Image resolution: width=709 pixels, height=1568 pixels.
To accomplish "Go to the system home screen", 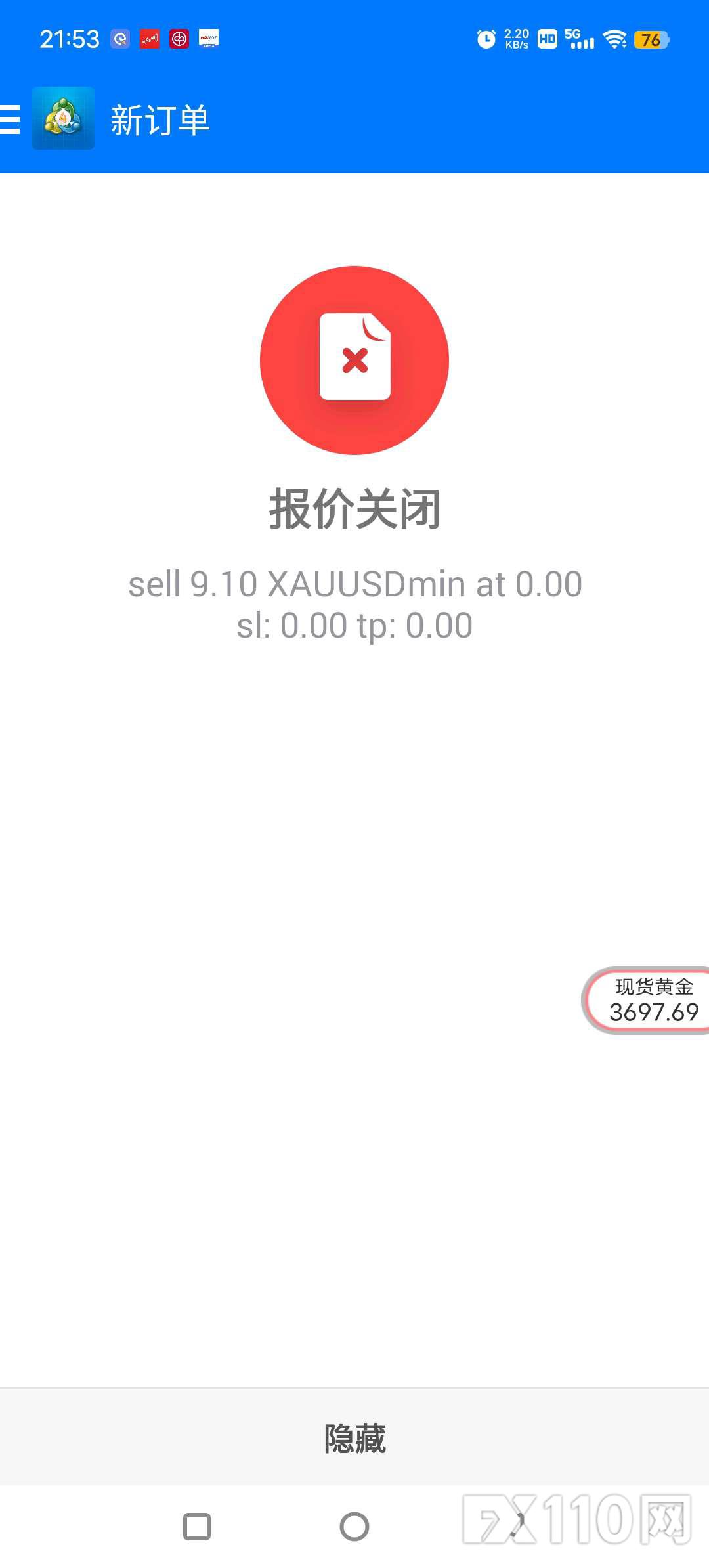I will tap(354, 1527).
